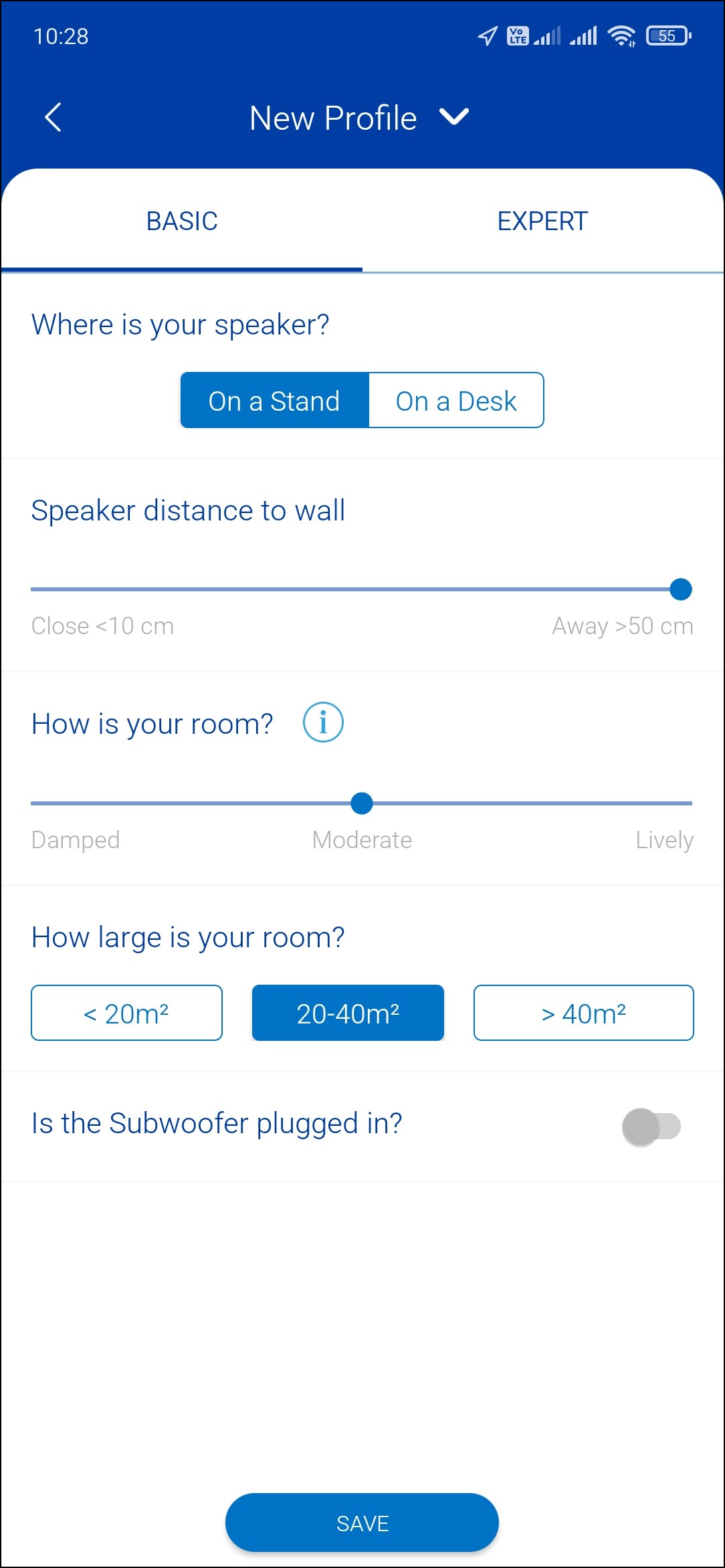Select room size under 20m²
This screenshot has width=725, height=1568.
(126, 1013)
